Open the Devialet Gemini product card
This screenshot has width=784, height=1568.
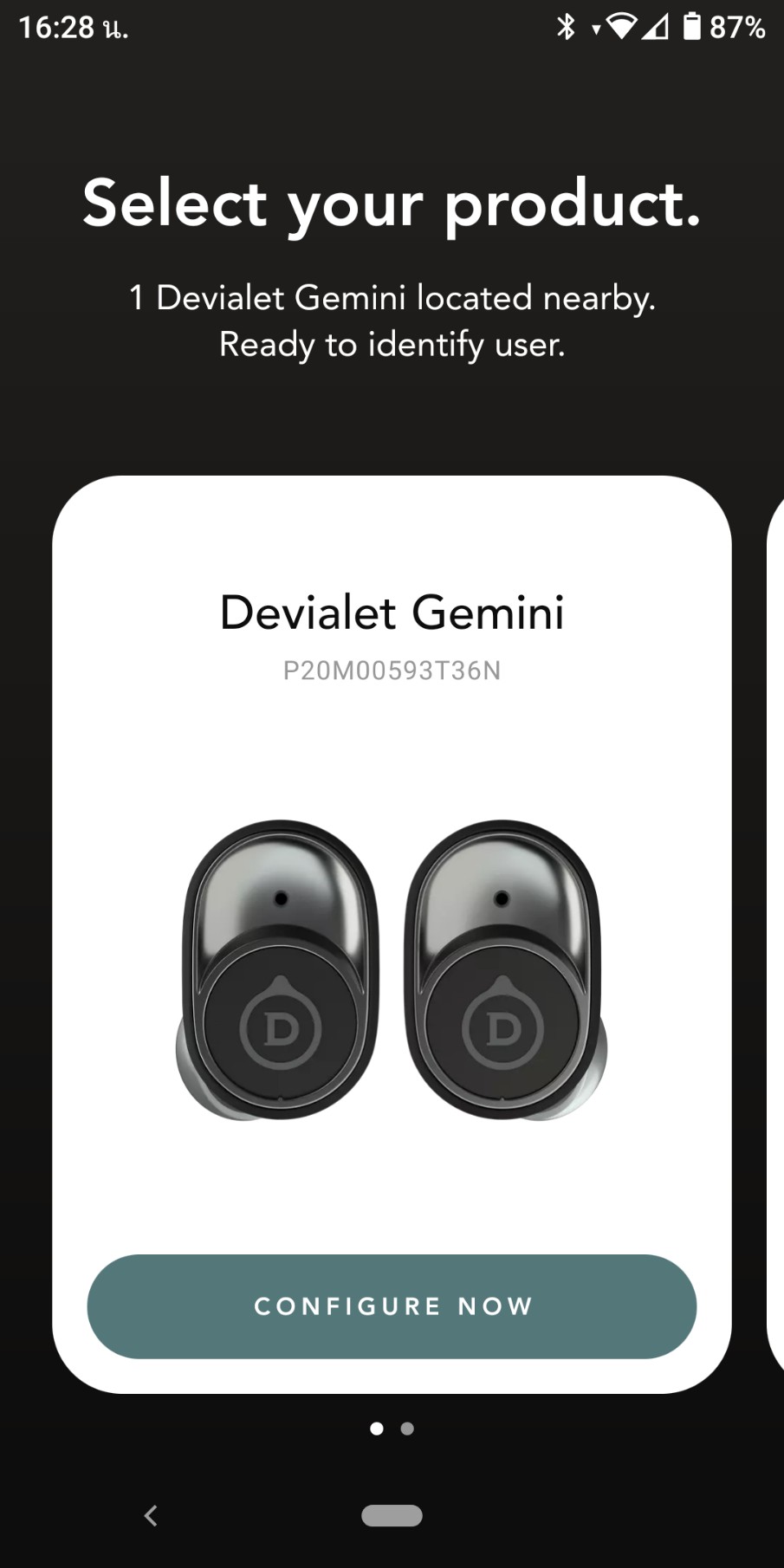point(392,934)
